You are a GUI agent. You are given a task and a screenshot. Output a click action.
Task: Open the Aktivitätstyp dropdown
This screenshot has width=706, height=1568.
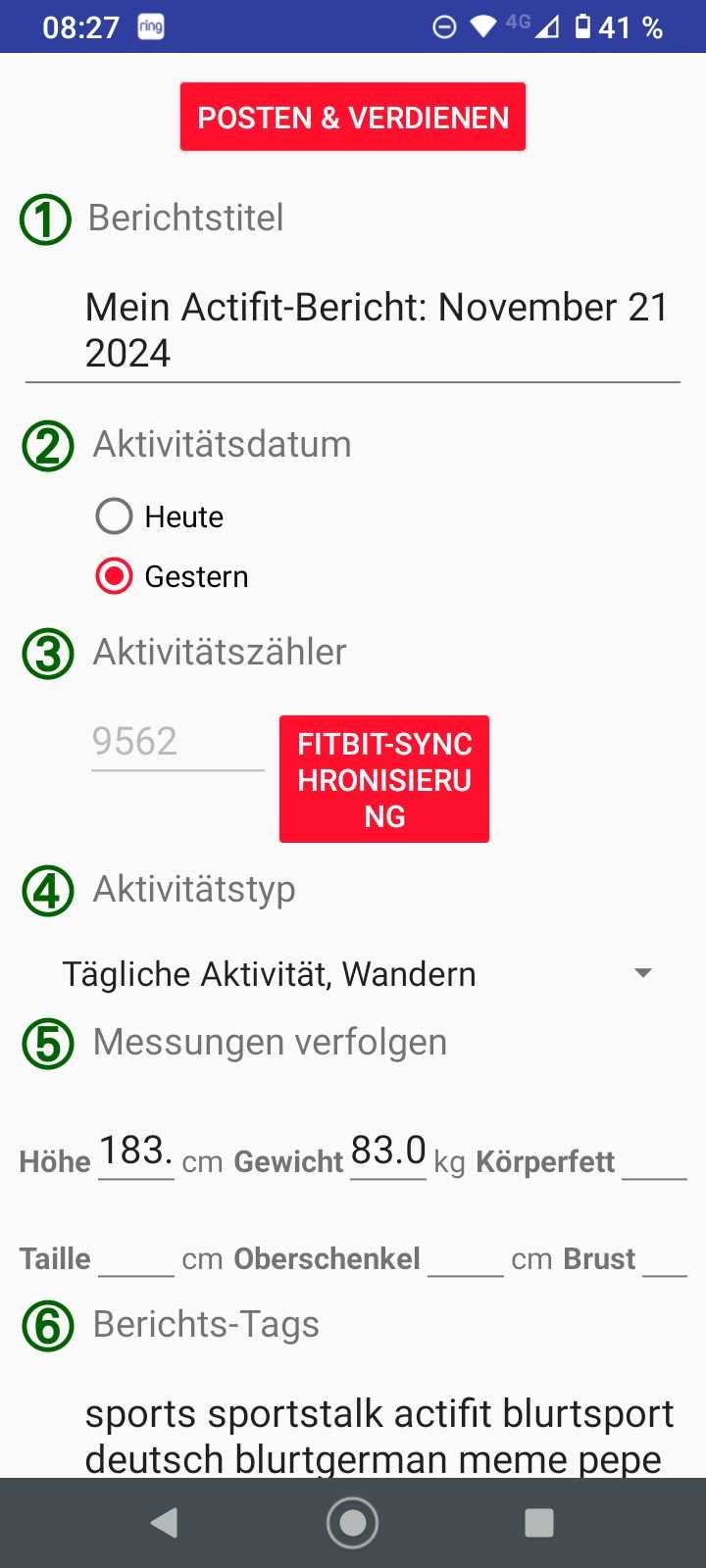[353, 973]
